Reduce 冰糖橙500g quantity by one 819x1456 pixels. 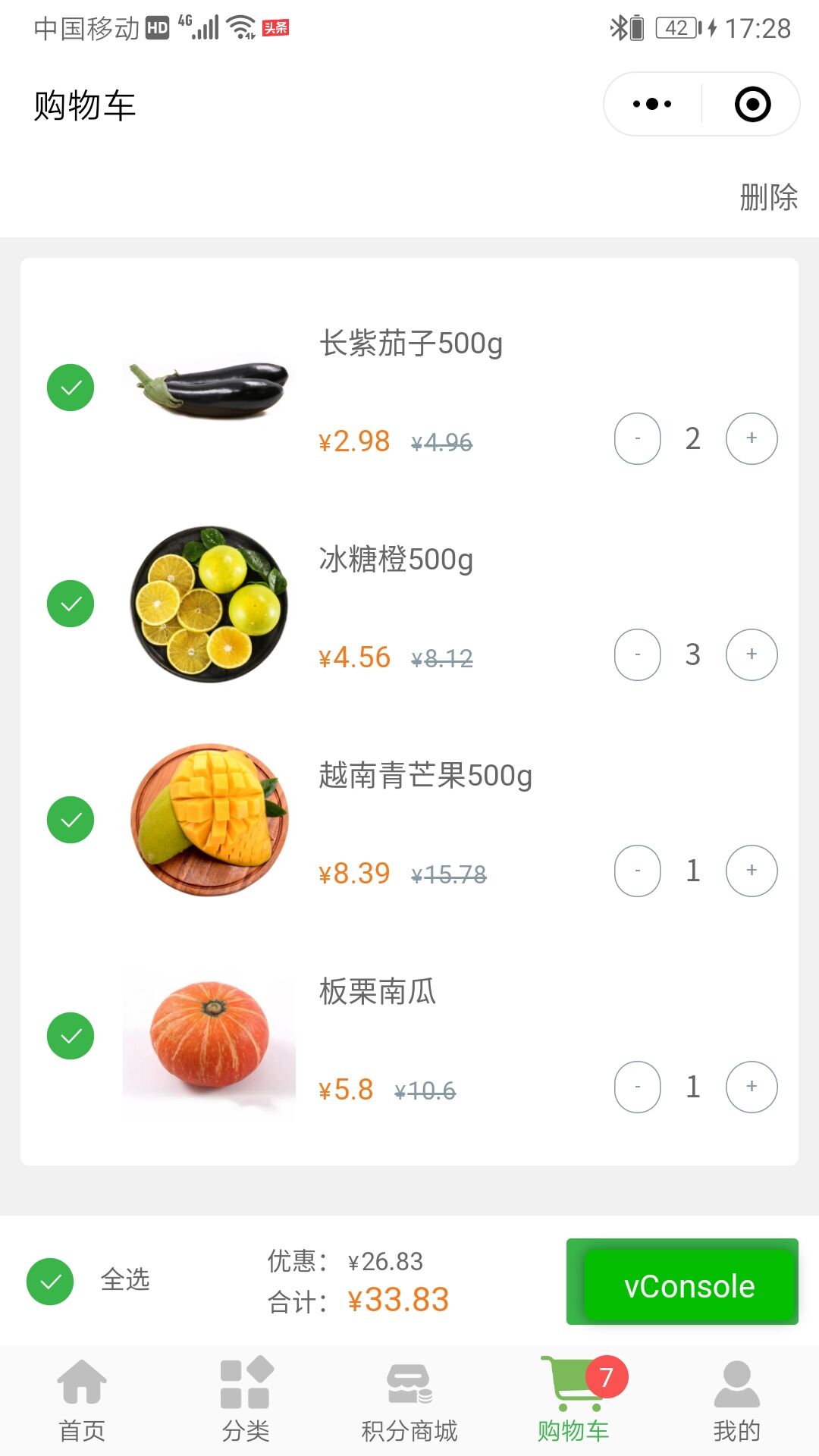638,654
